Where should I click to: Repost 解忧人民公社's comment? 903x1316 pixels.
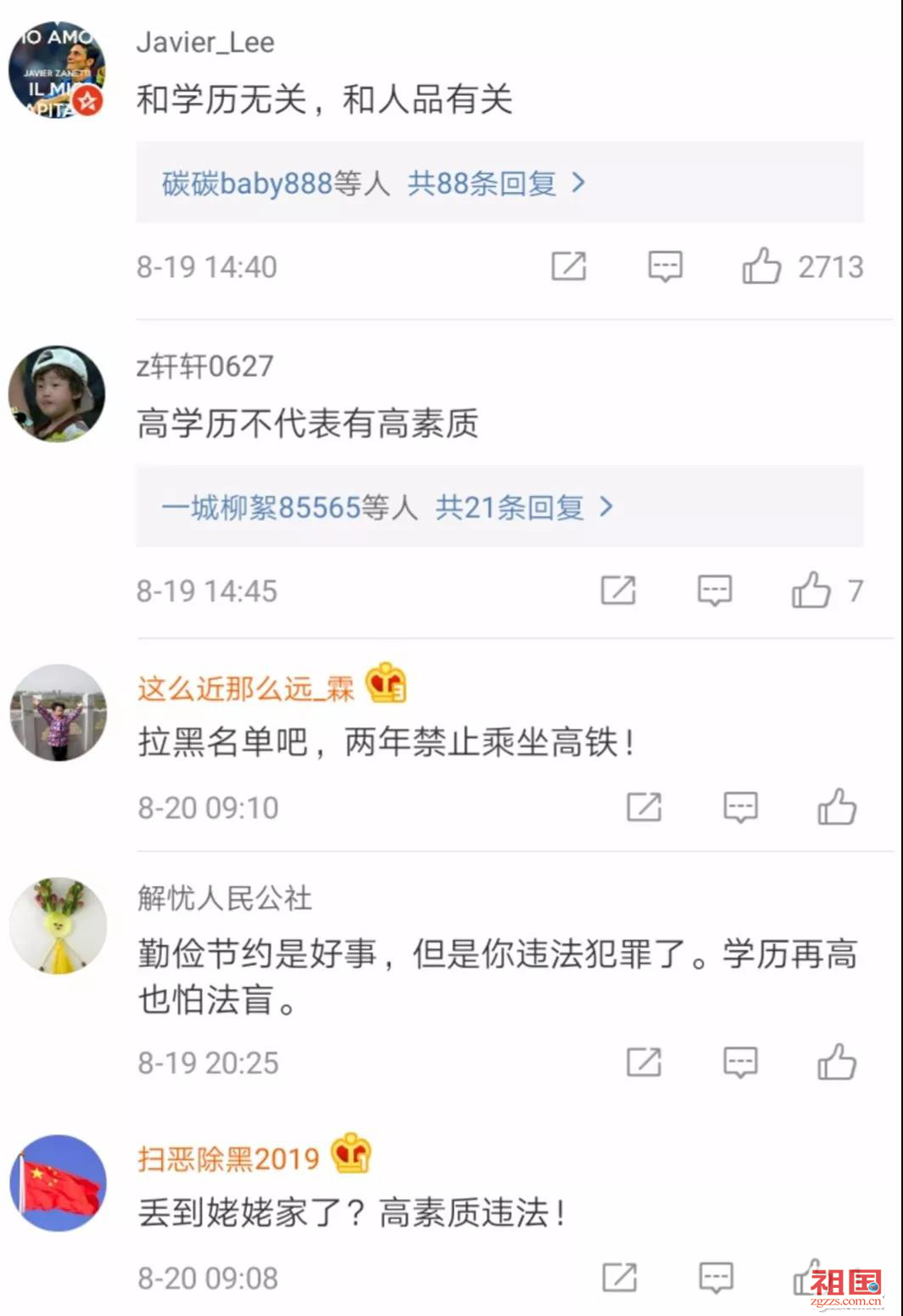point(643,1062)
